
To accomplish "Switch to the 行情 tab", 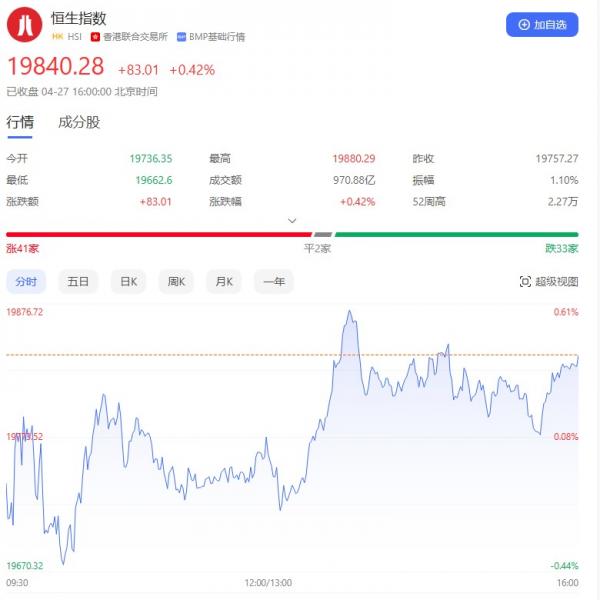I will (x=20, y=122).
